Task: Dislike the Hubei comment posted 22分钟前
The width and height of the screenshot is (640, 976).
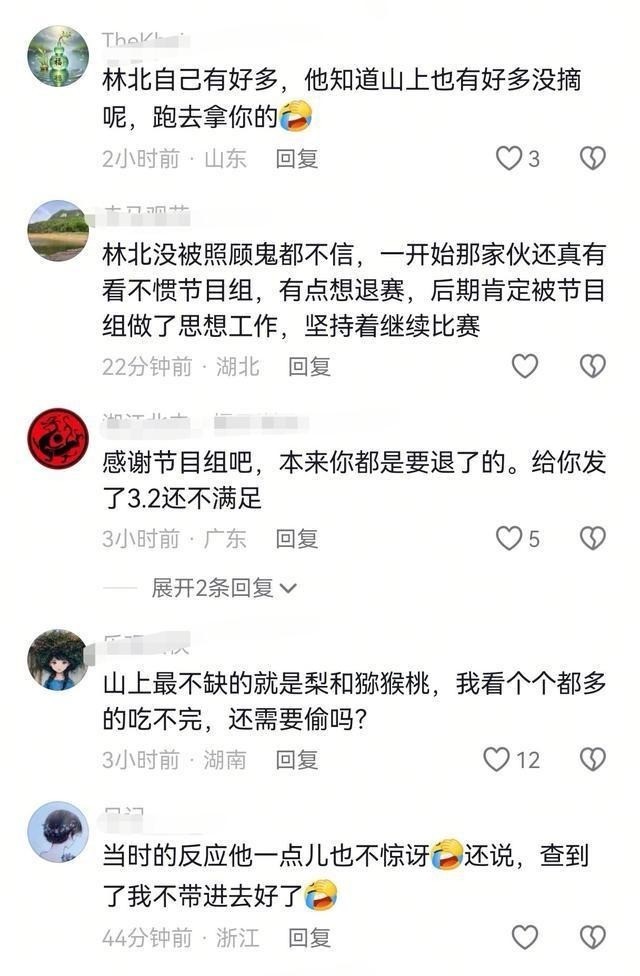Action: point(593,366)
